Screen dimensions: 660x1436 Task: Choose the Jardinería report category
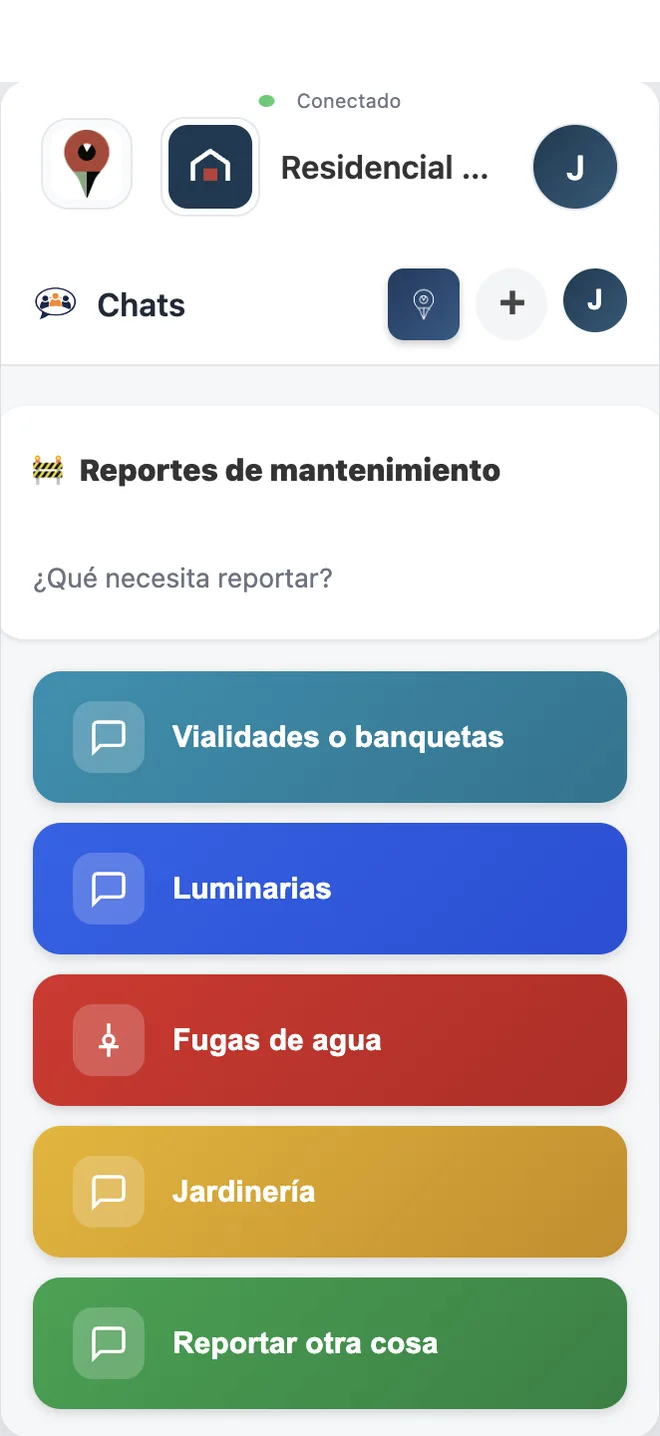point(330,1191)
